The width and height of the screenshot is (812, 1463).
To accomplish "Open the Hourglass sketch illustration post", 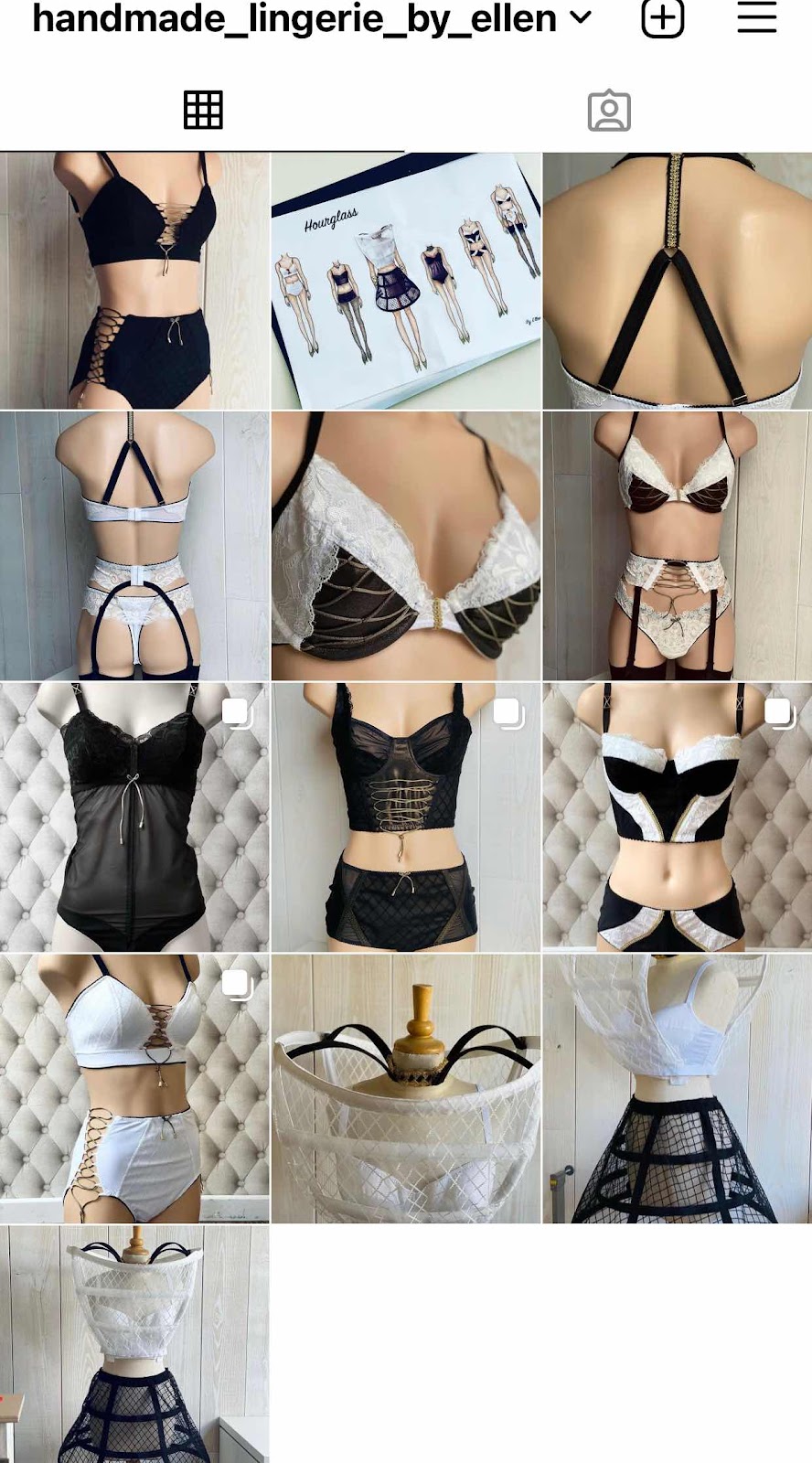I will 406,281.
